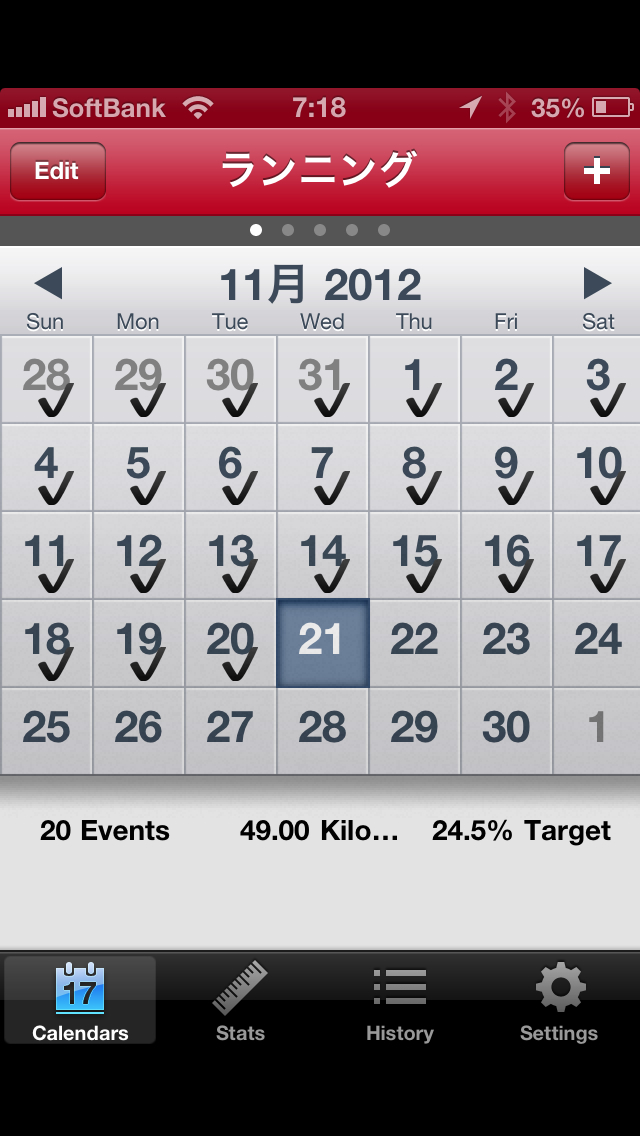Screen dimensions: 640x1136
Task: Tap October 28 in the first row
Action: (46, 379)
